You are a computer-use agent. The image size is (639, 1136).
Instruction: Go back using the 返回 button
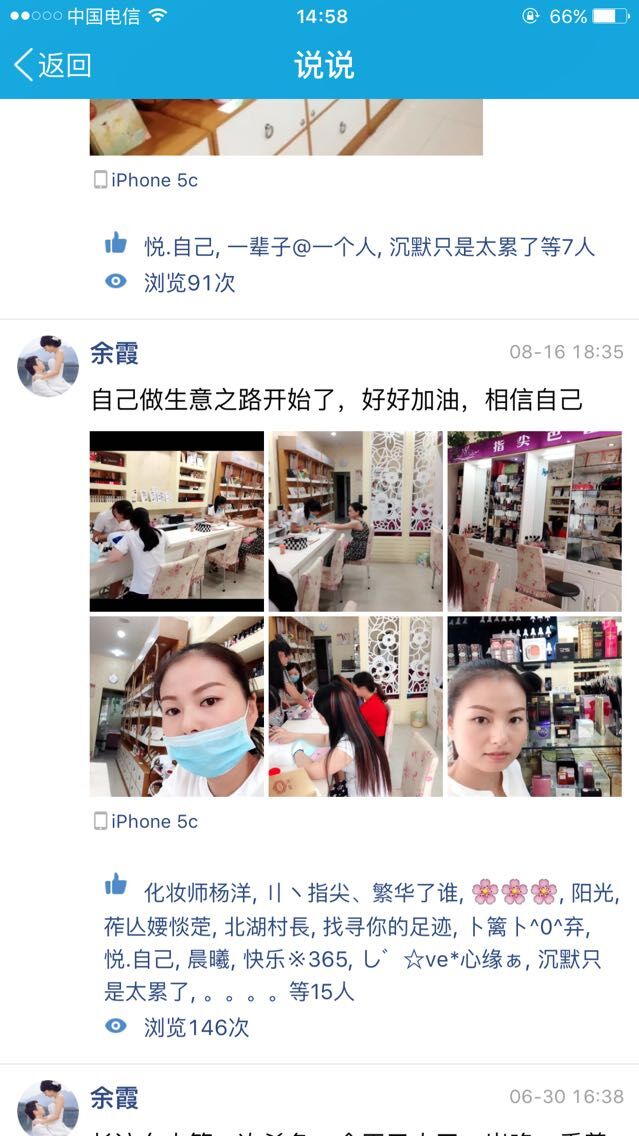(52, 66)
